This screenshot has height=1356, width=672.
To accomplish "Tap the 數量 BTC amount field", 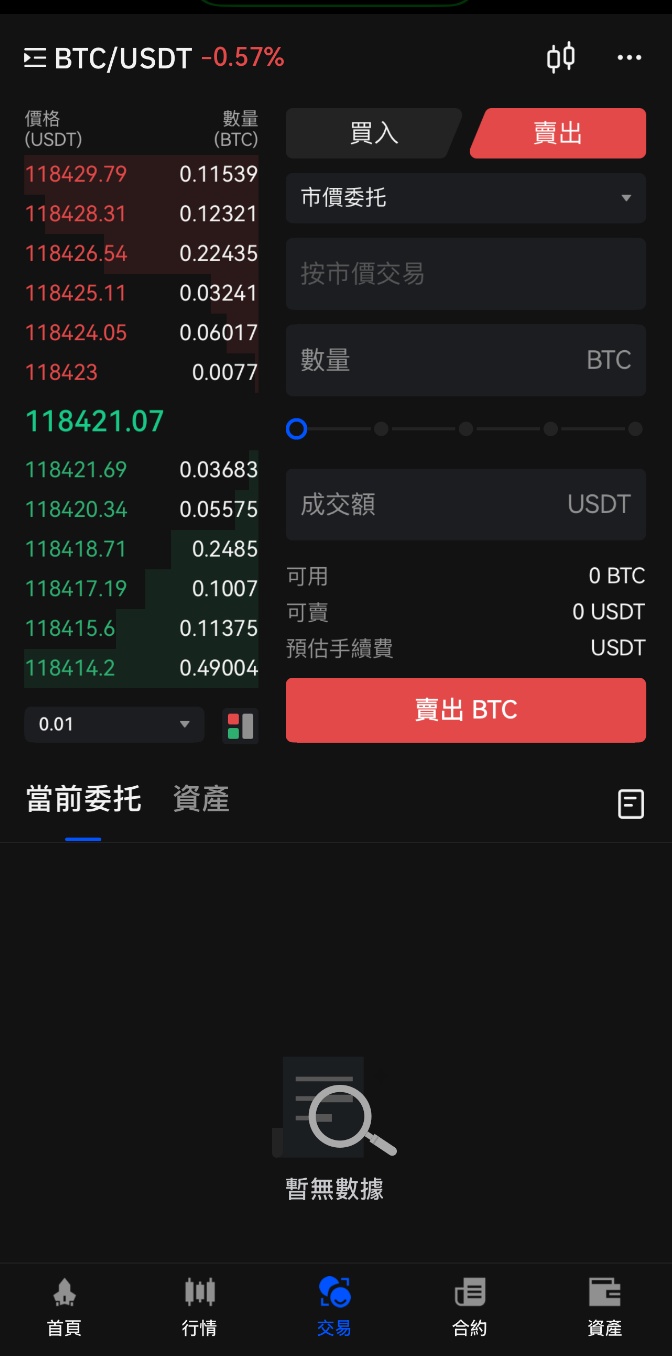I will click(466, 360).
